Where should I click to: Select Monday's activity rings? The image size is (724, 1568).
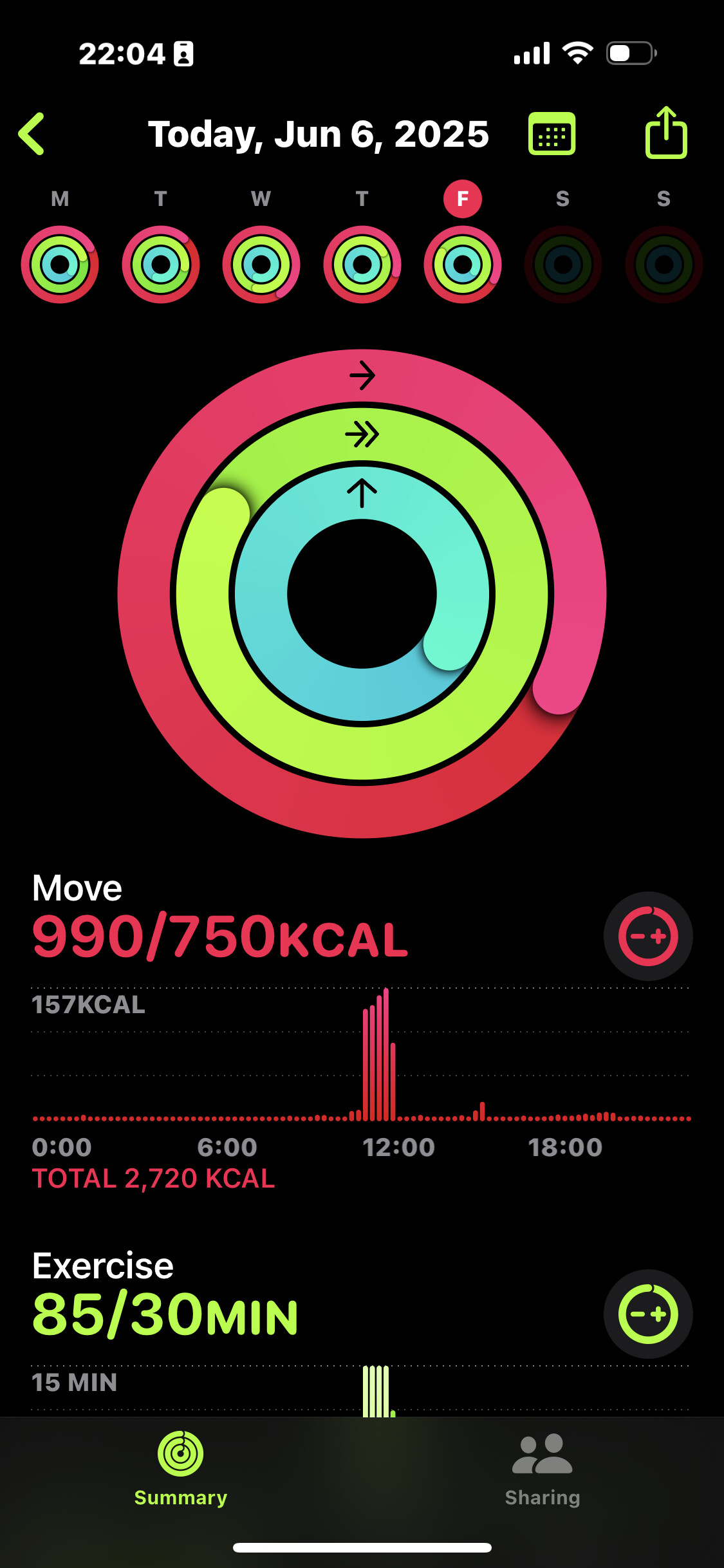click(60, 264)
